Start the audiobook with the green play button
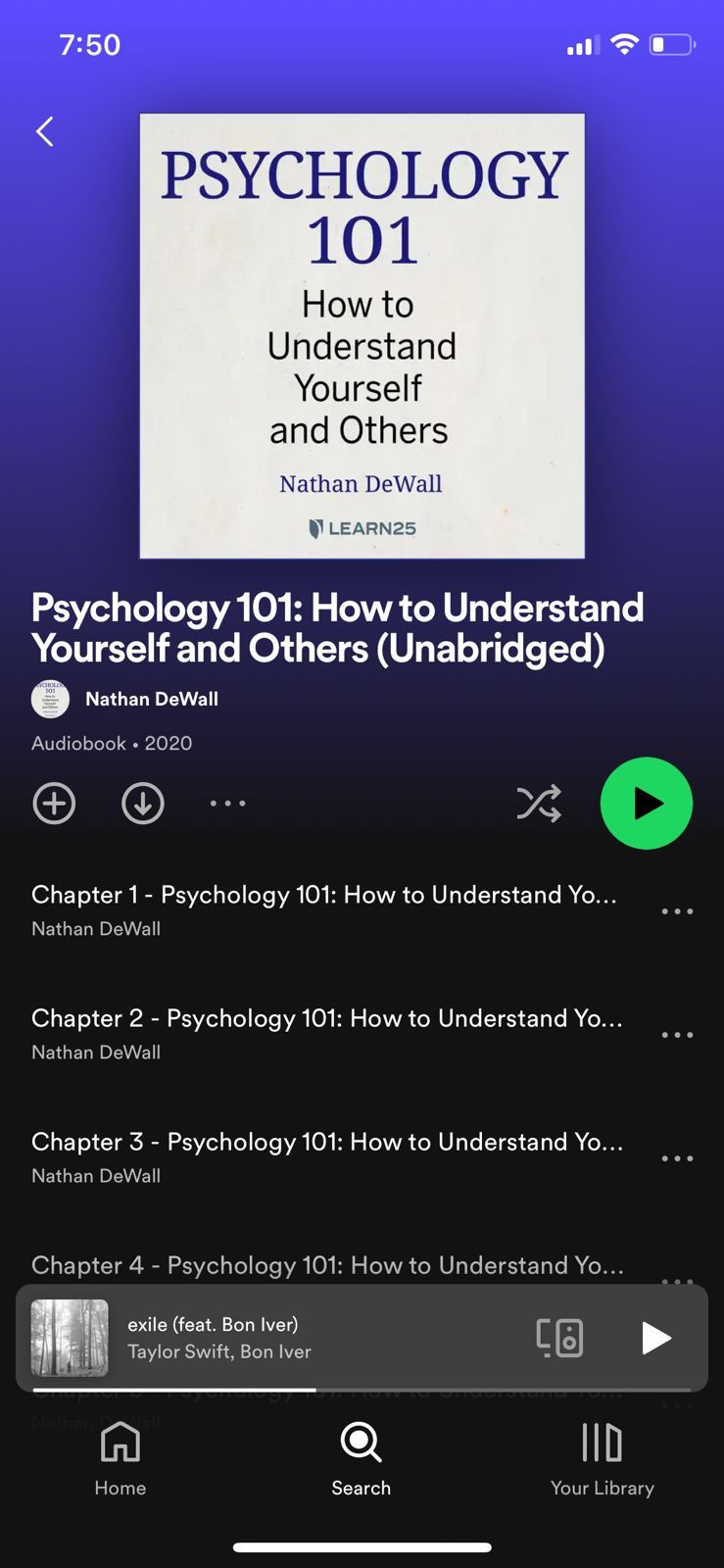This screenshot has width=724, height=1568. 647,803
